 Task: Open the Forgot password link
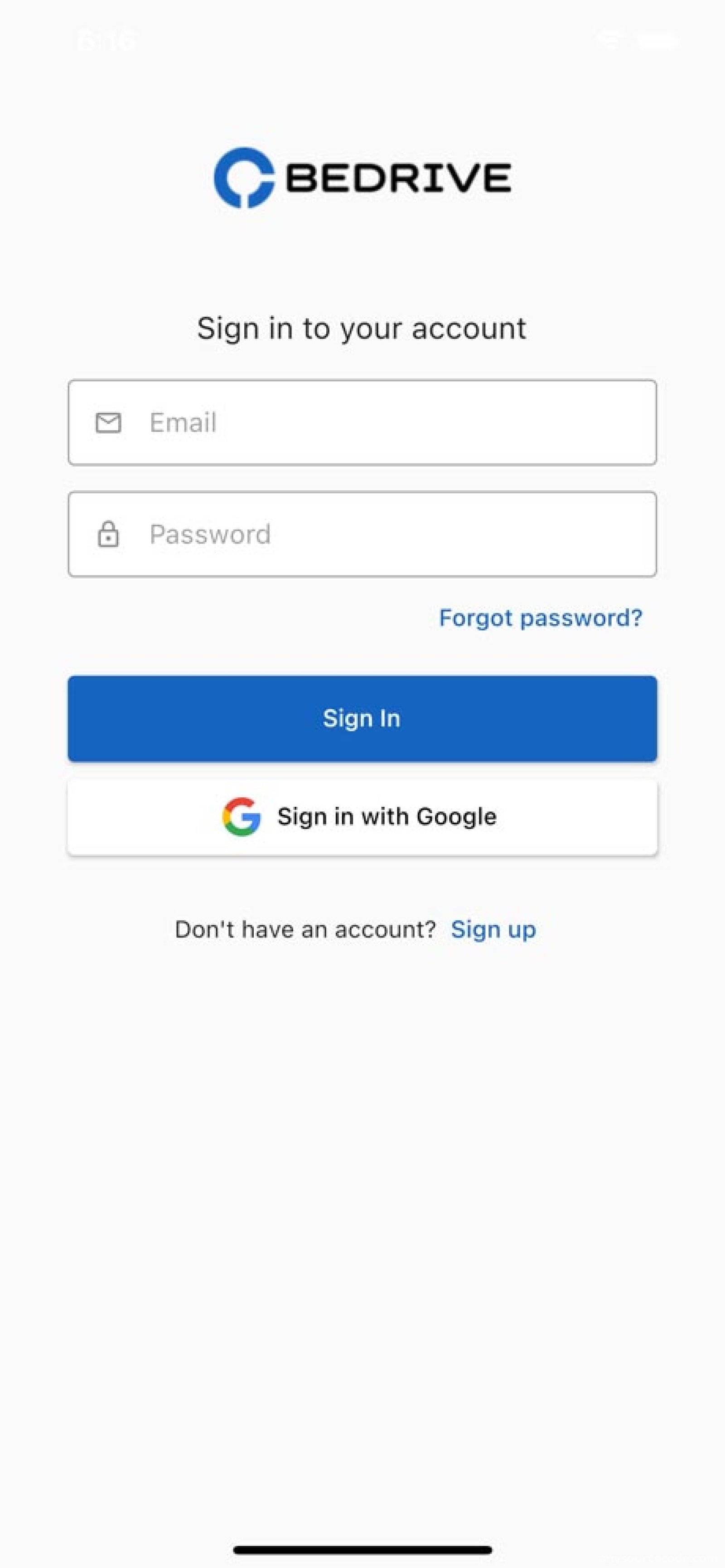coord(541,618)
